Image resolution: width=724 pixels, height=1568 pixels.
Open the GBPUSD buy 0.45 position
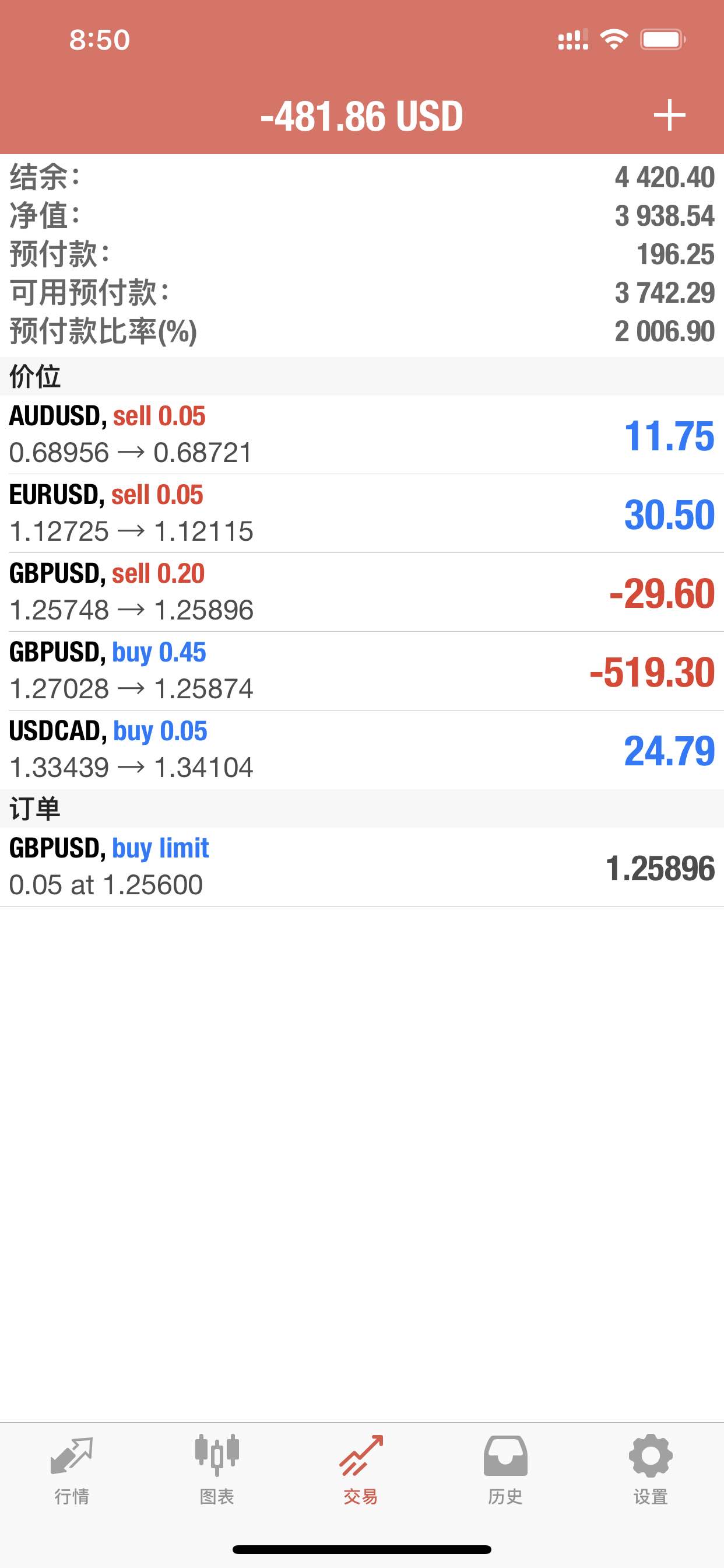click(362, 671)
